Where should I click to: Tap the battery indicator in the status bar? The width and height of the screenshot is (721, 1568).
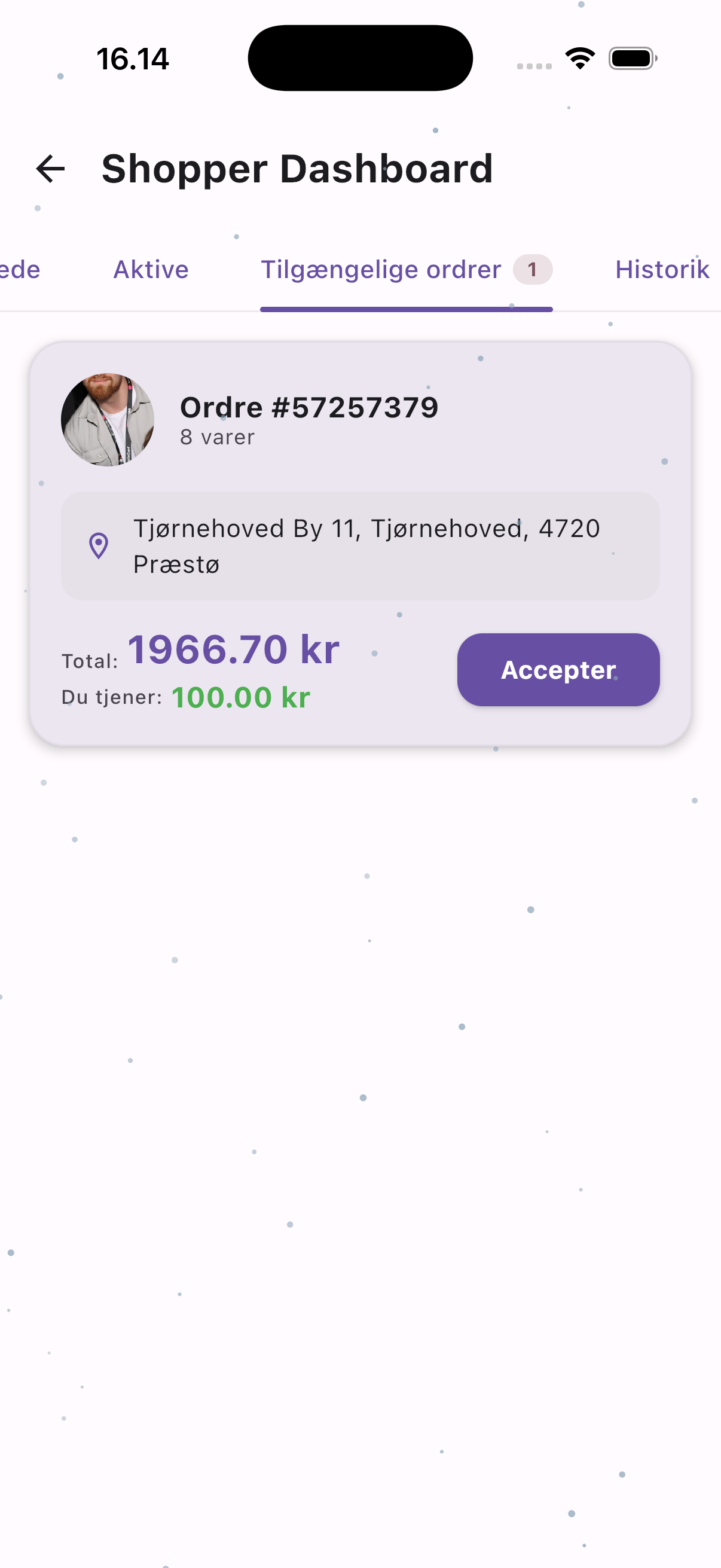coord(632,58)
